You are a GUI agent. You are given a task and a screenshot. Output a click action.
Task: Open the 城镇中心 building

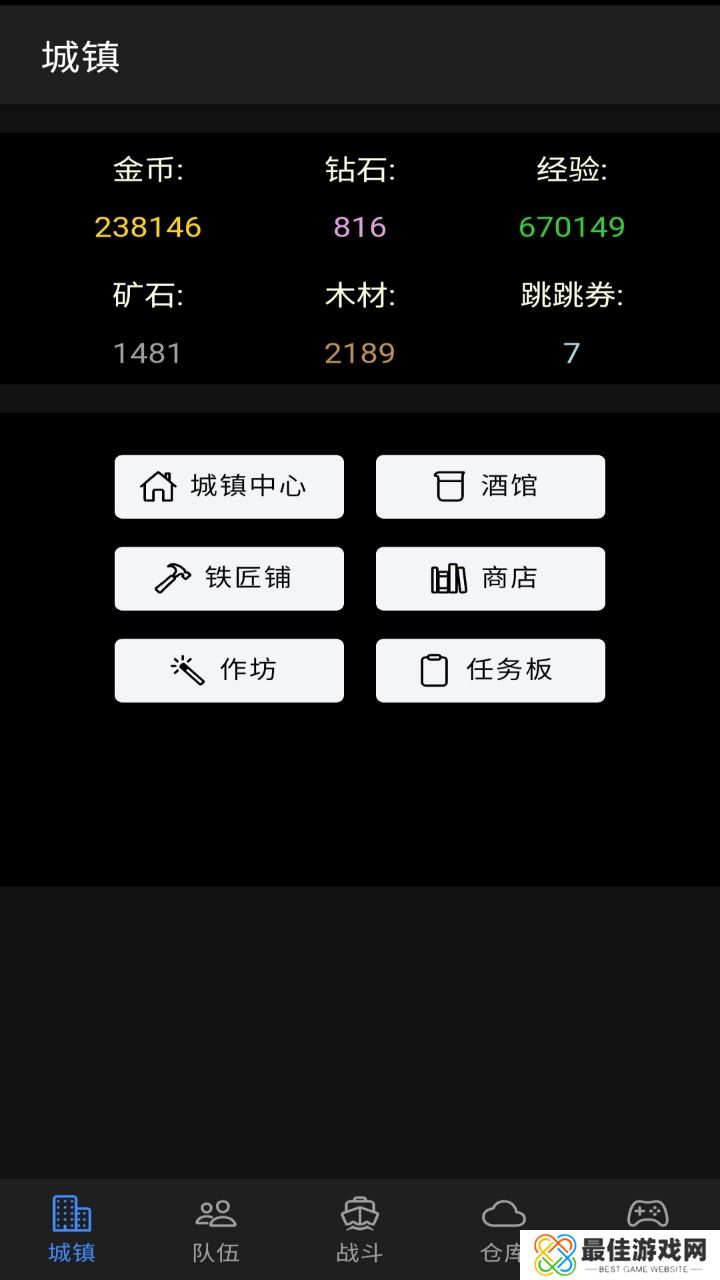point(229,486)
